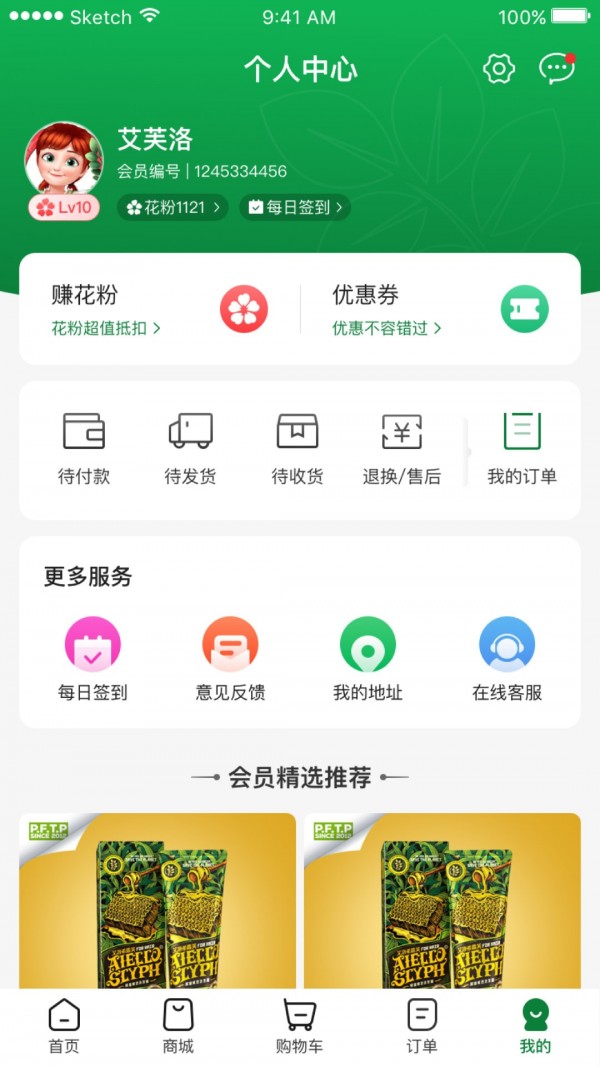Switch to the 购物车 tab
This screenshot has height=1067, width=600.
pyautogui.click(x=299, y=1027)
